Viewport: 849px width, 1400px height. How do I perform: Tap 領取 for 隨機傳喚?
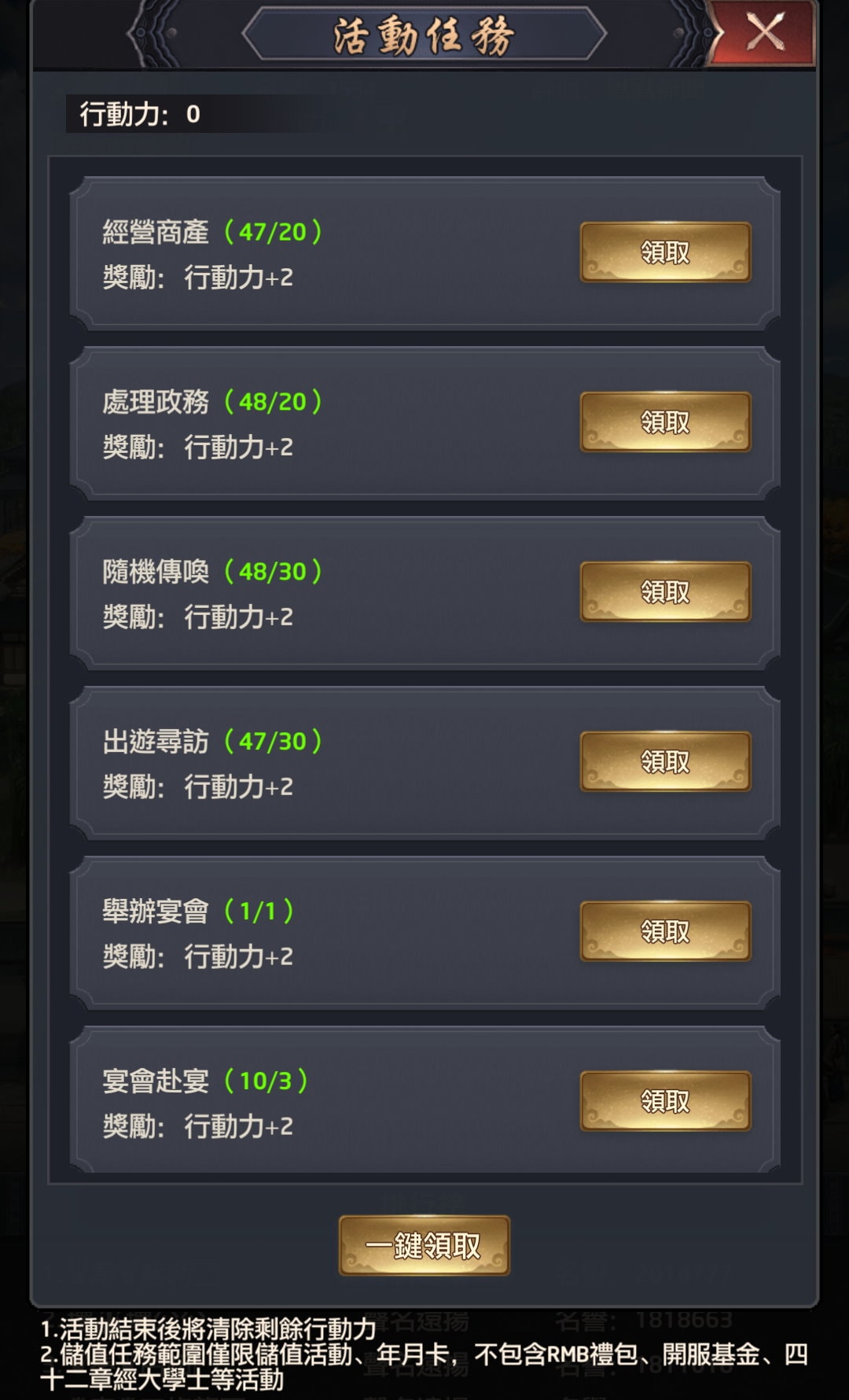pyautogui.click(x=665, y=592)
